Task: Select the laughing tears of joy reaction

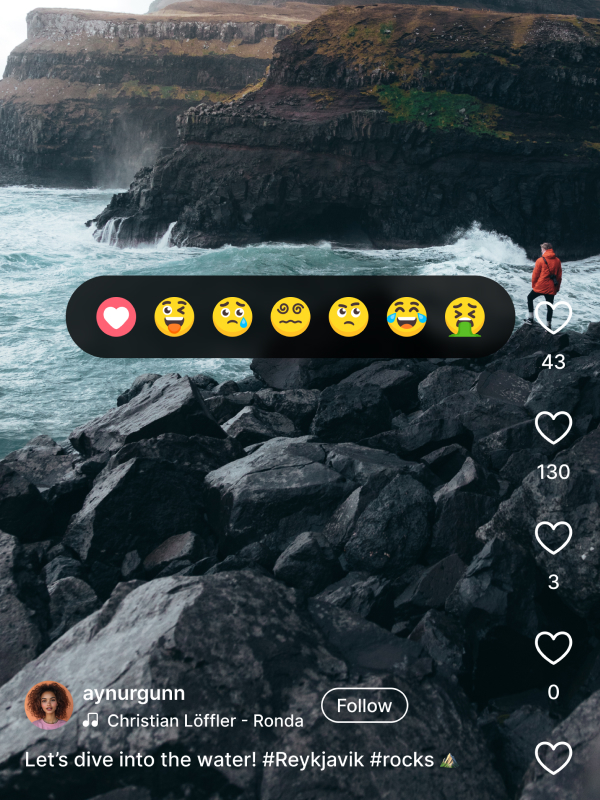Action: 406,317
